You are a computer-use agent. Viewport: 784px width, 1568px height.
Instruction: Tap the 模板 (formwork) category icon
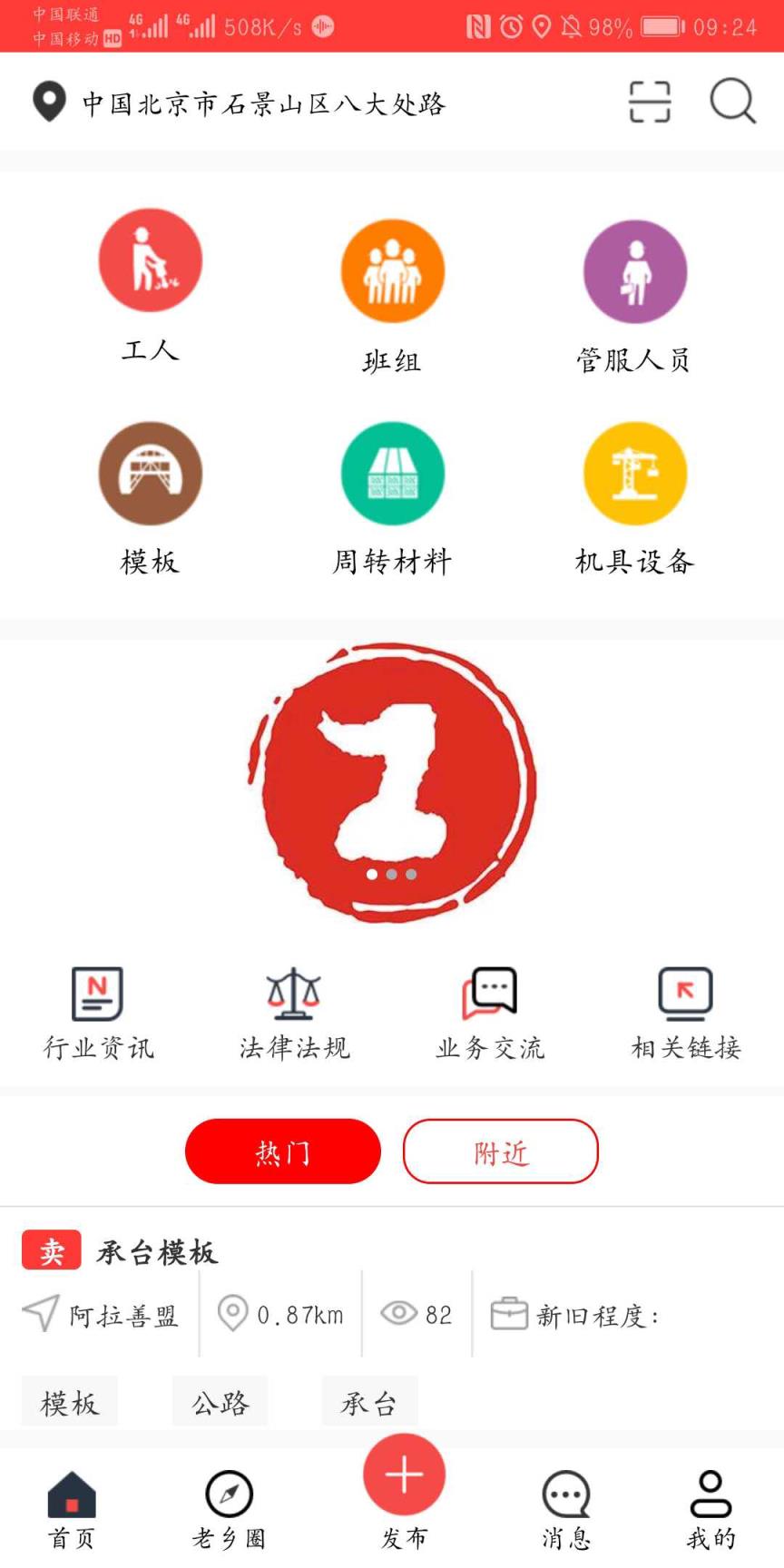click(150, 474)
